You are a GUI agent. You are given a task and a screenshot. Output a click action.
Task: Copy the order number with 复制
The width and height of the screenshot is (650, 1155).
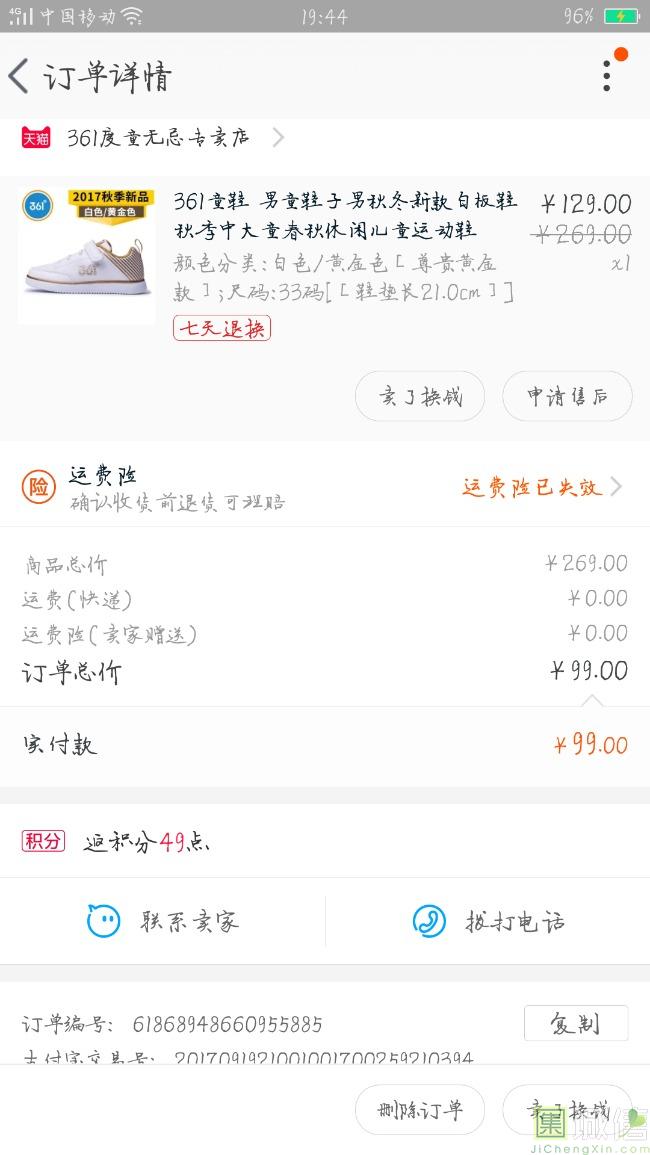click(575, 1023)
